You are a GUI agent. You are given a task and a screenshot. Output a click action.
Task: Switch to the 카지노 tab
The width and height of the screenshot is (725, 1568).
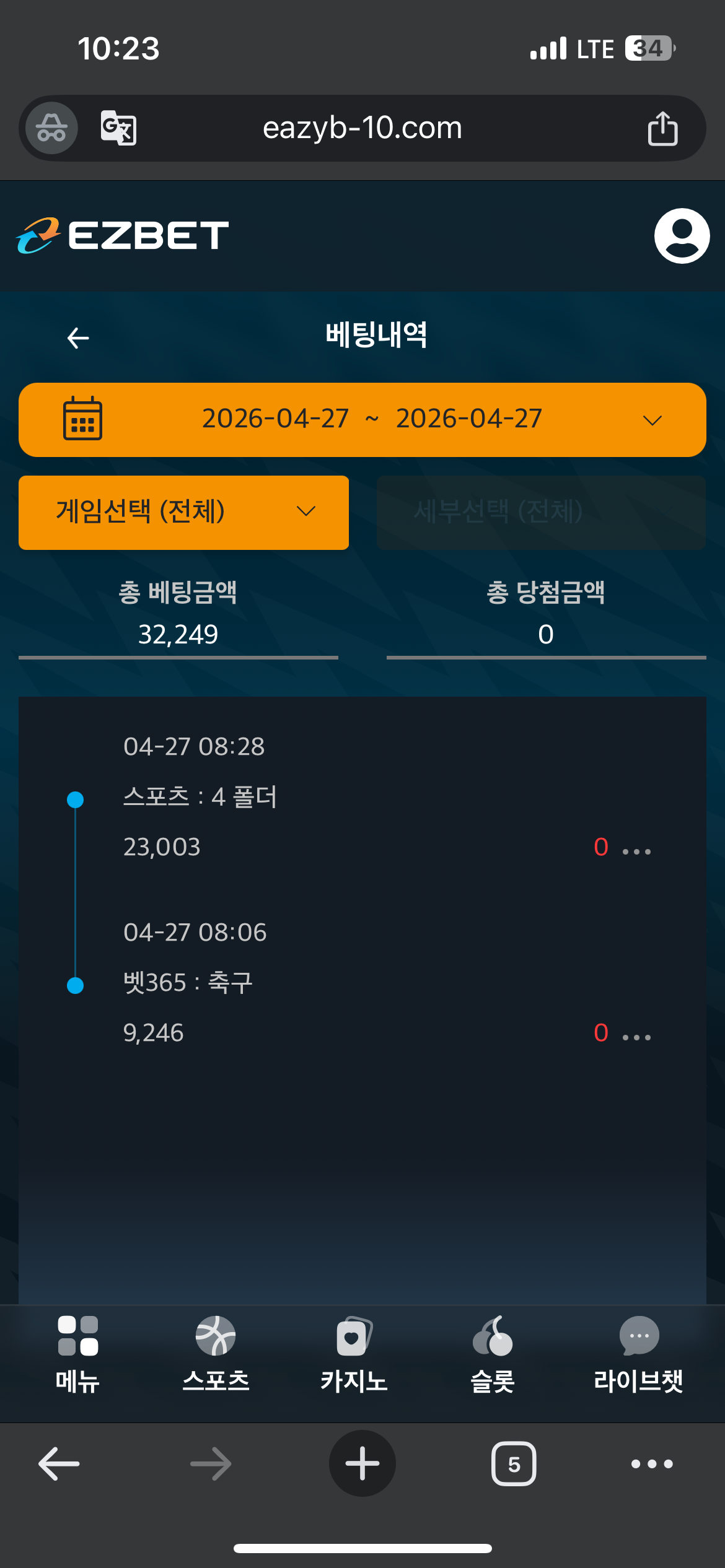(354, 1355)
